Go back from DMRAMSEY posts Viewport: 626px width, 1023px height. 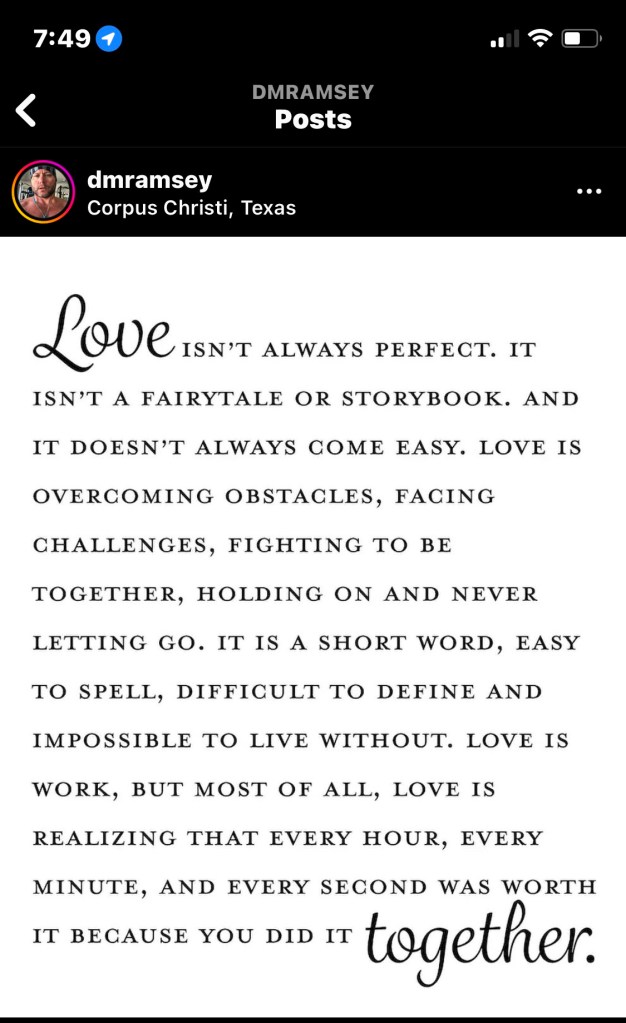click(x=27, y=109)
